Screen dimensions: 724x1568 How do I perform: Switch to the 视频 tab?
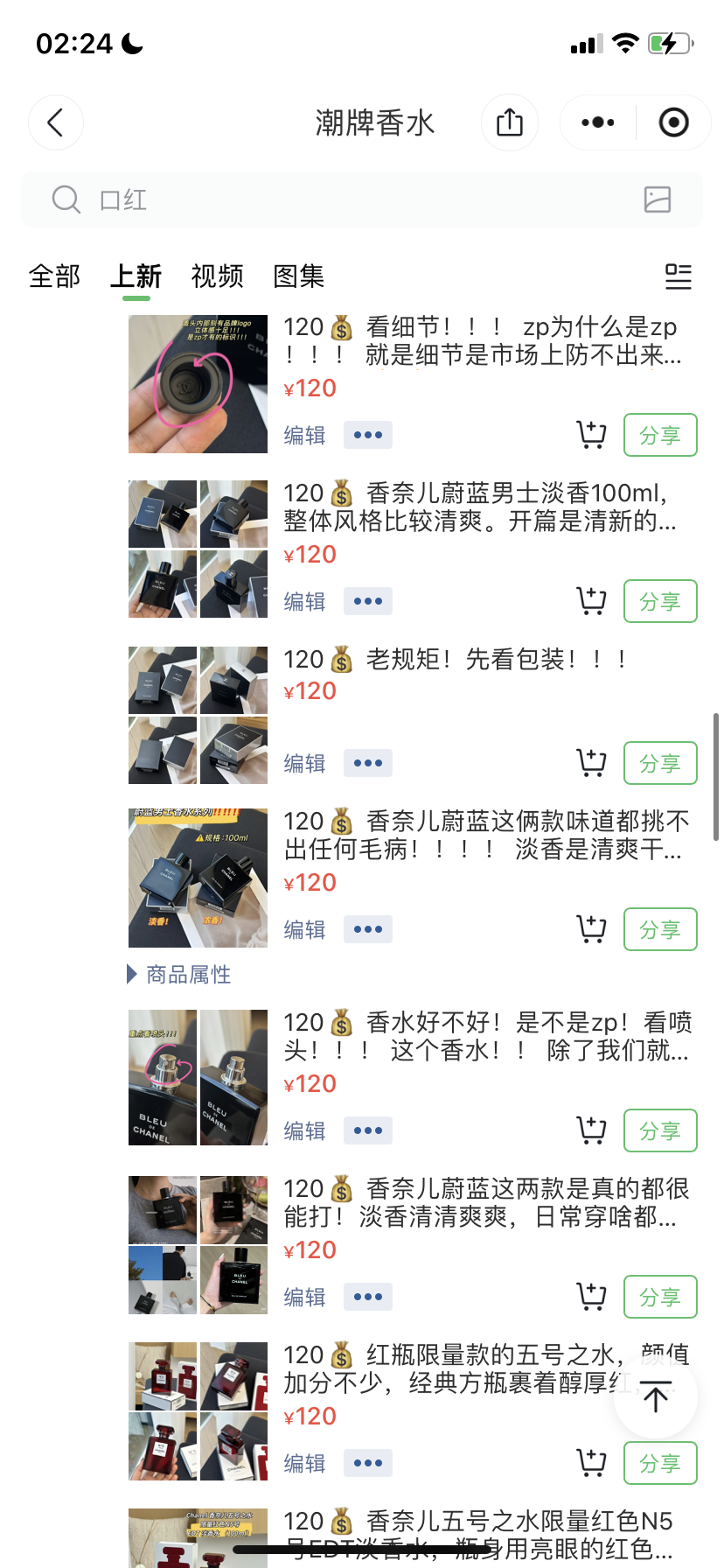pyautogui.click(x=217, y=276)
